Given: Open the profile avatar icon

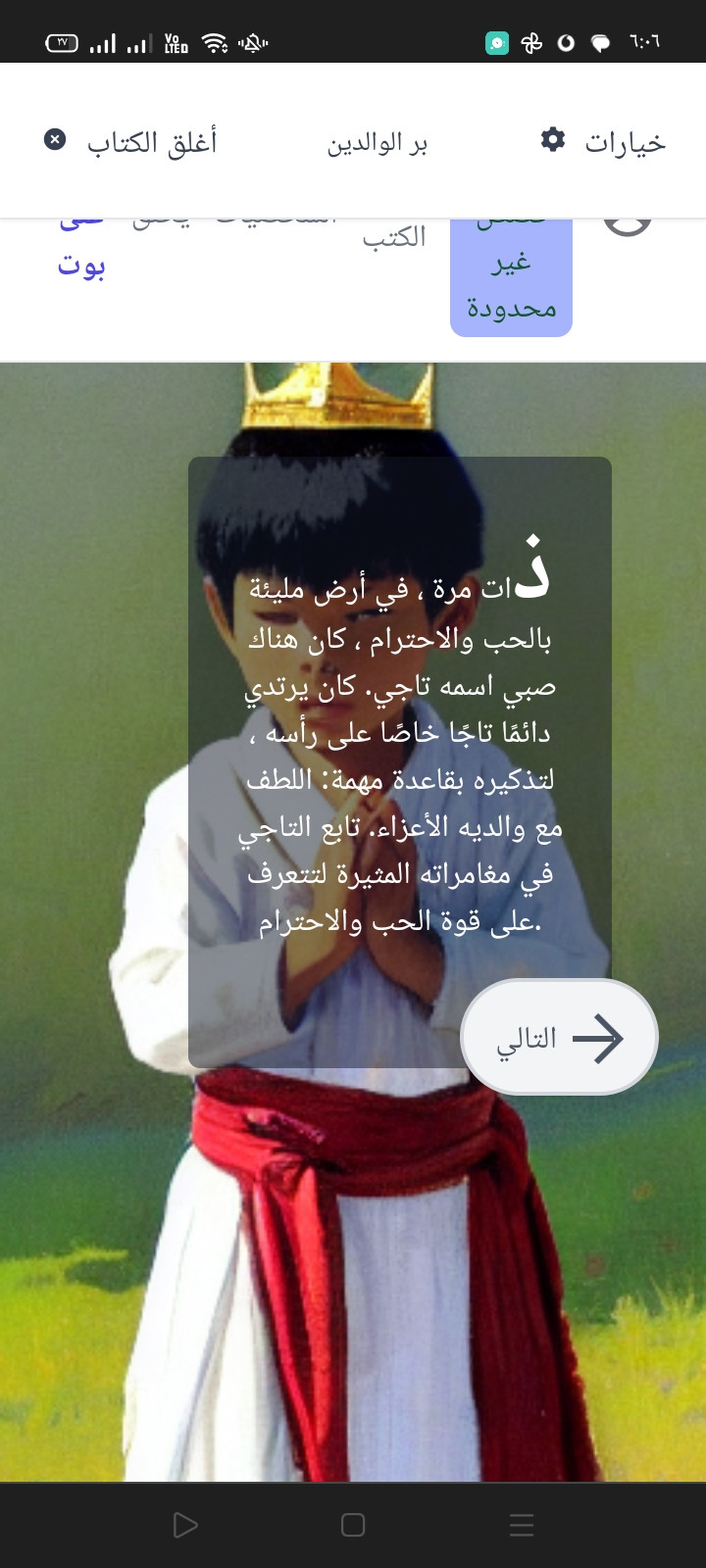Looking at the screenshot, I should (x=628, y=225).
